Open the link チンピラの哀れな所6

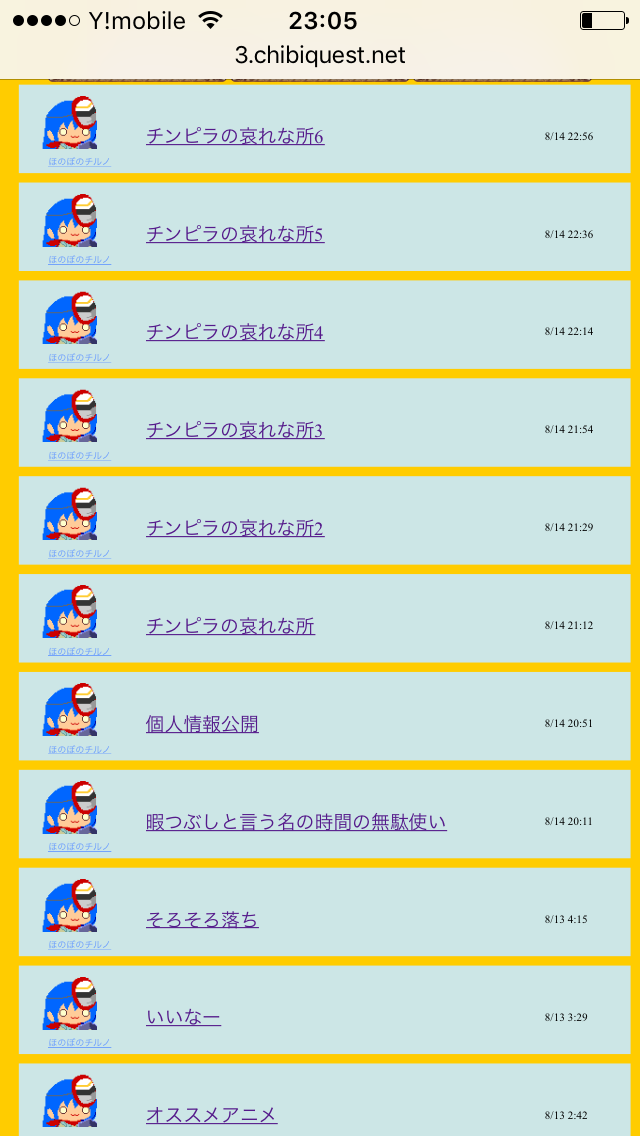pos(235,137)
